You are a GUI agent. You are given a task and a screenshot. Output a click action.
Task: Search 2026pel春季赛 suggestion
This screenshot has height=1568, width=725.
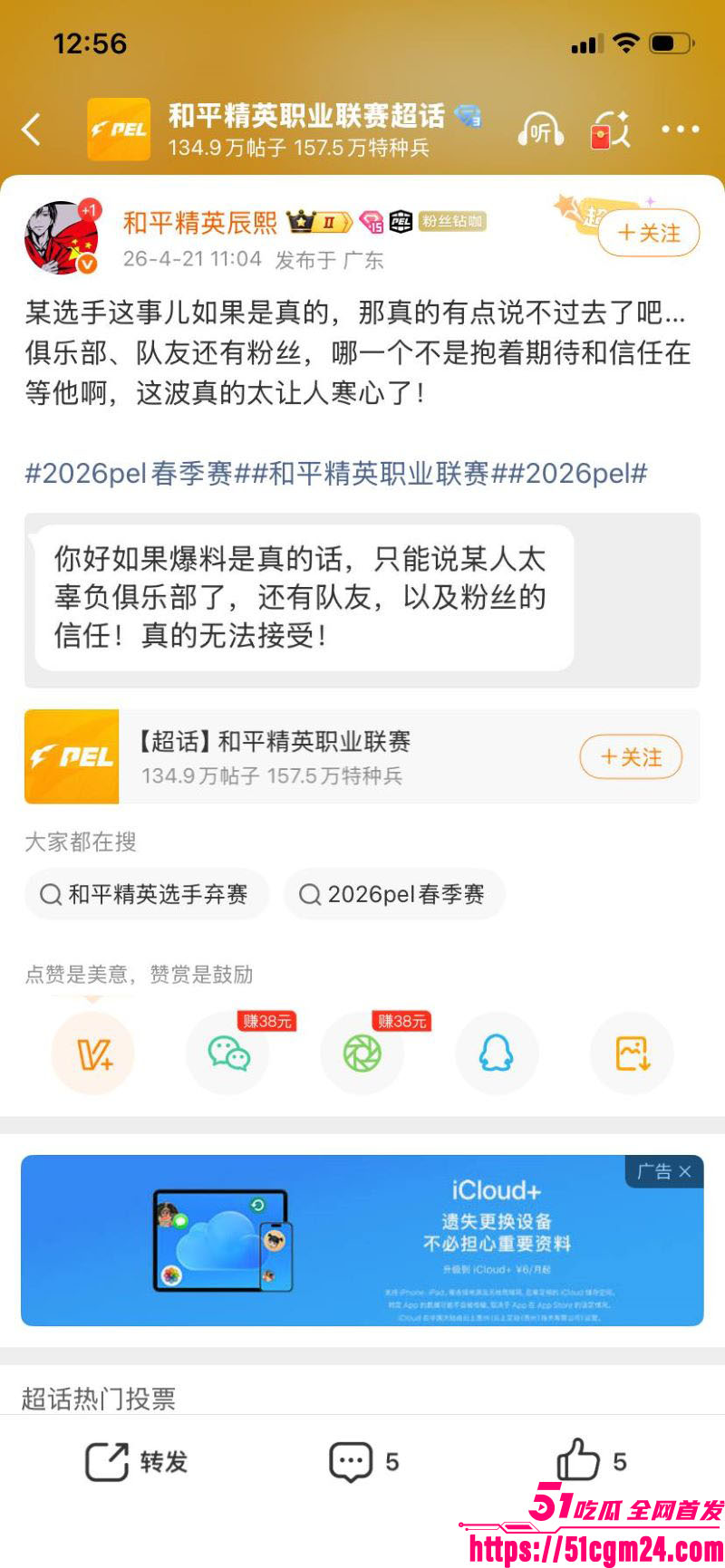click(393, 894)
